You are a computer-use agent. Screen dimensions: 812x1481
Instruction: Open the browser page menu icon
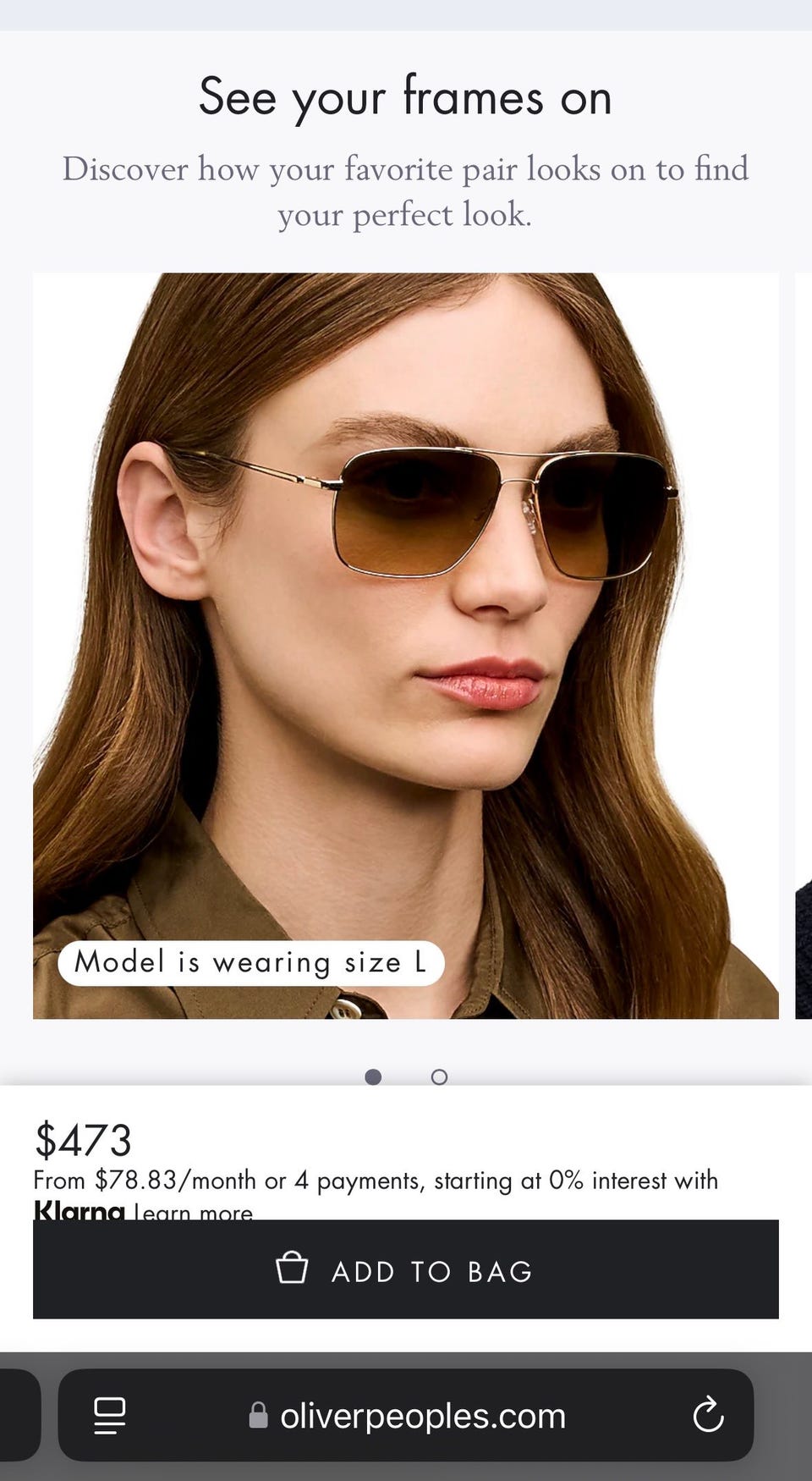point(110,1415)
